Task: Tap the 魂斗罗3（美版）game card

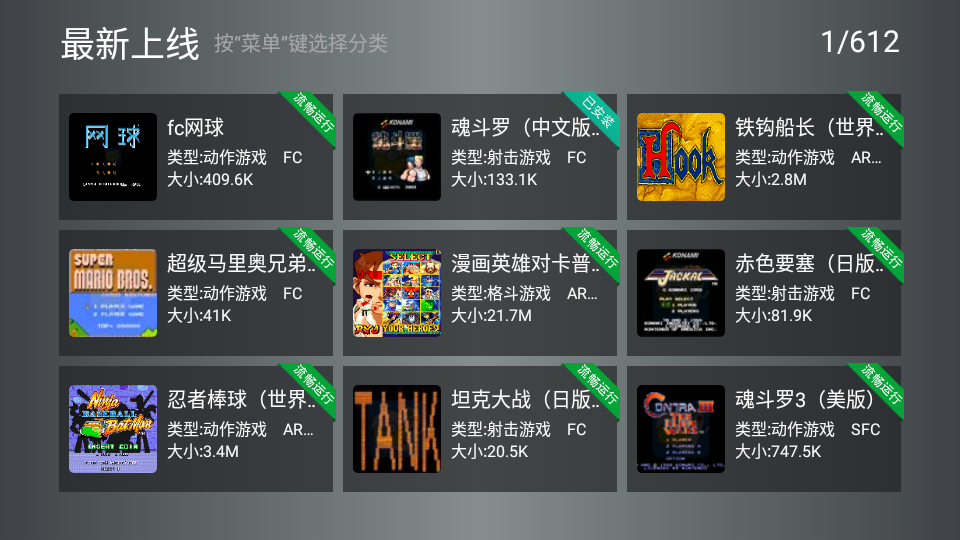Action: [764, 429]
